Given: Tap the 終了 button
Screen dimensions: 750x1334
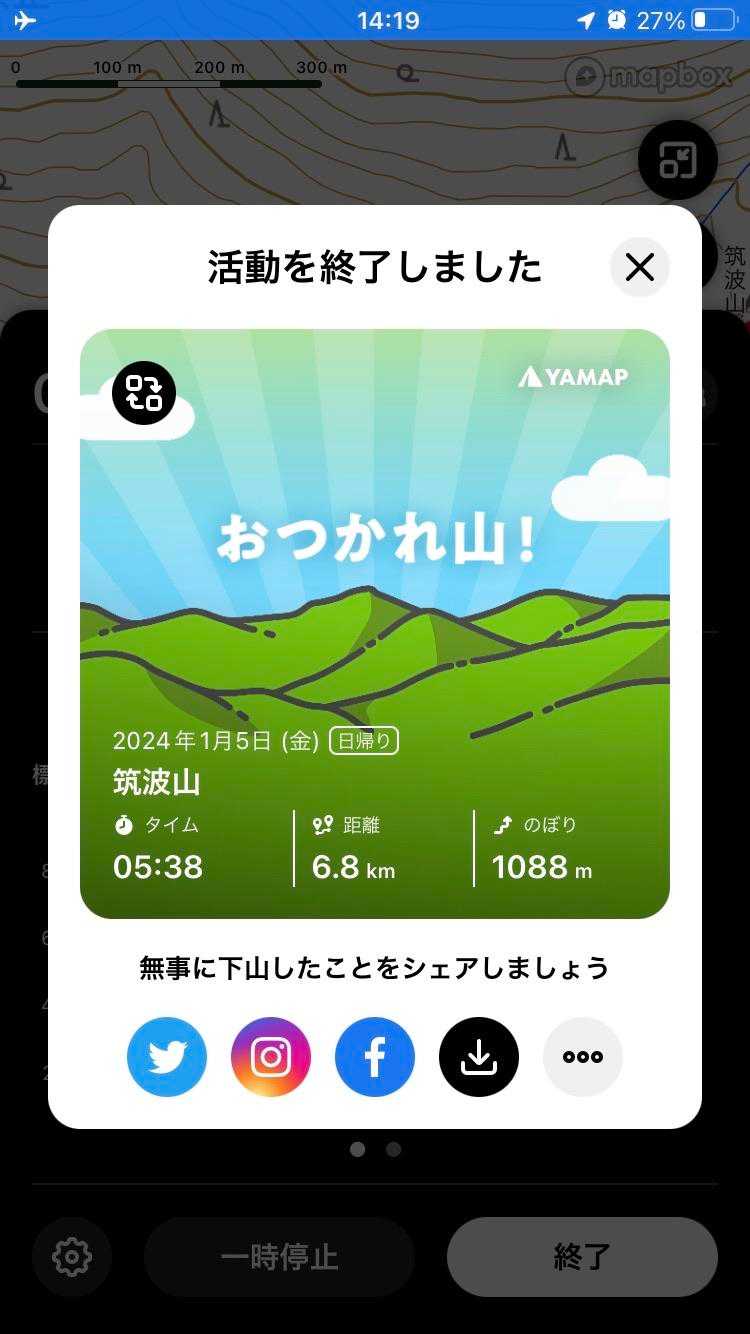Looking at the screenshot, I should coord(582,1257).
